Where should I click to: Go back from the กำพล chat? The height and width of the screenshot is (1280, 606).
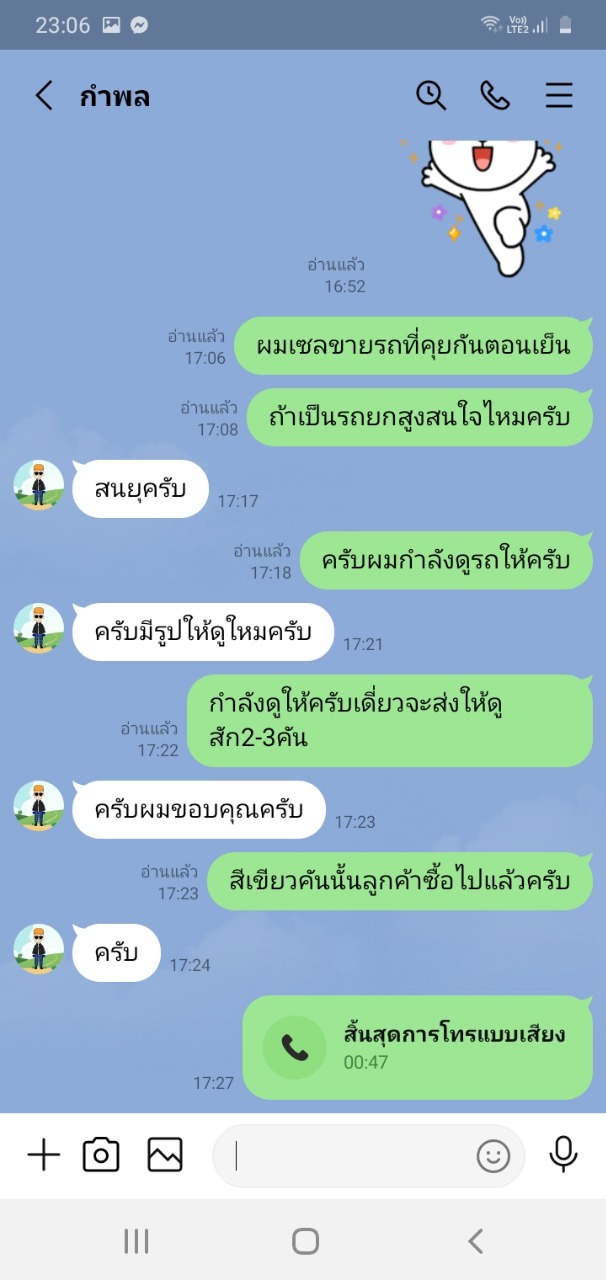coord(43,96)
